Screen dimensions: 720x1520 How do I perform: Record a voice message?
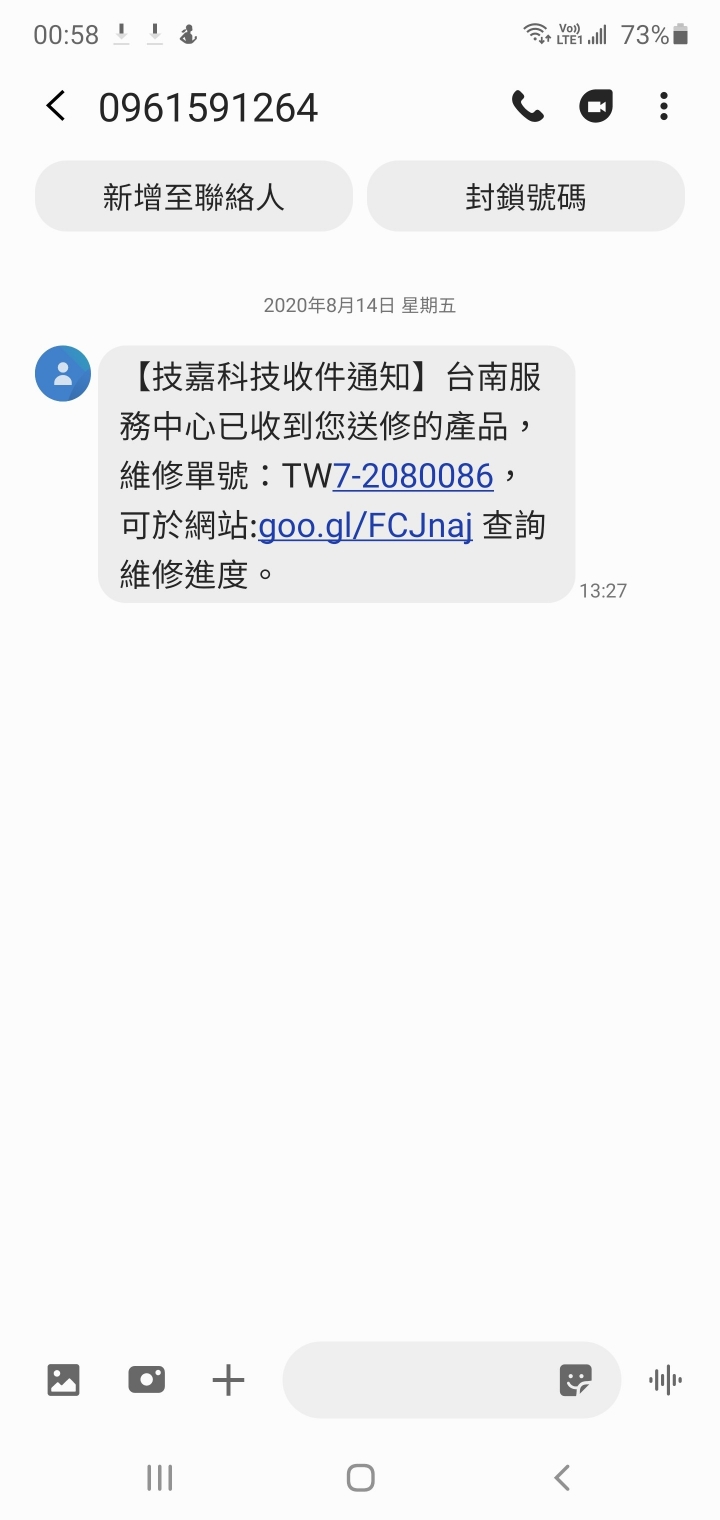click(665, 1380)
